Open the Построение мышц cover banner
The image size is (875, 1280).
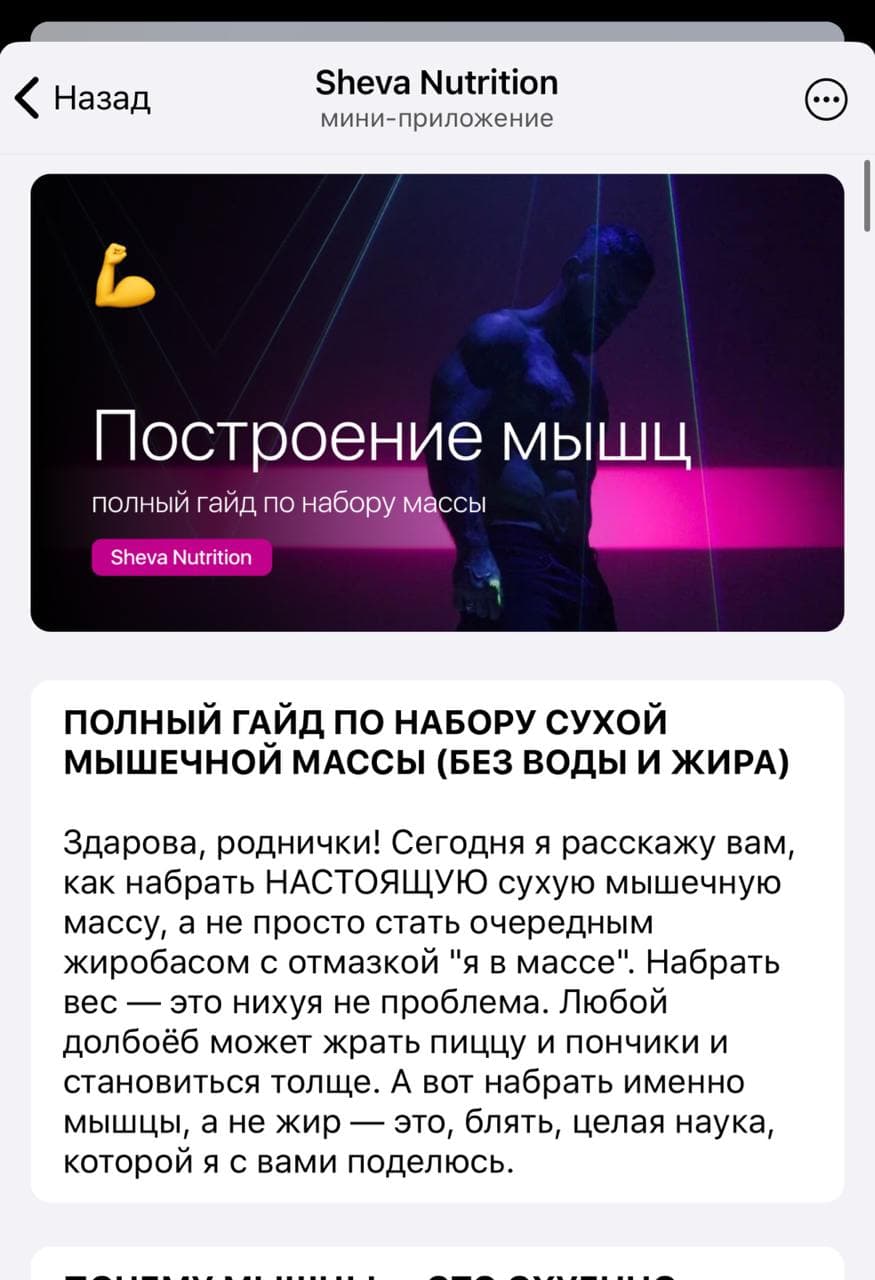(x=437, y=402)
